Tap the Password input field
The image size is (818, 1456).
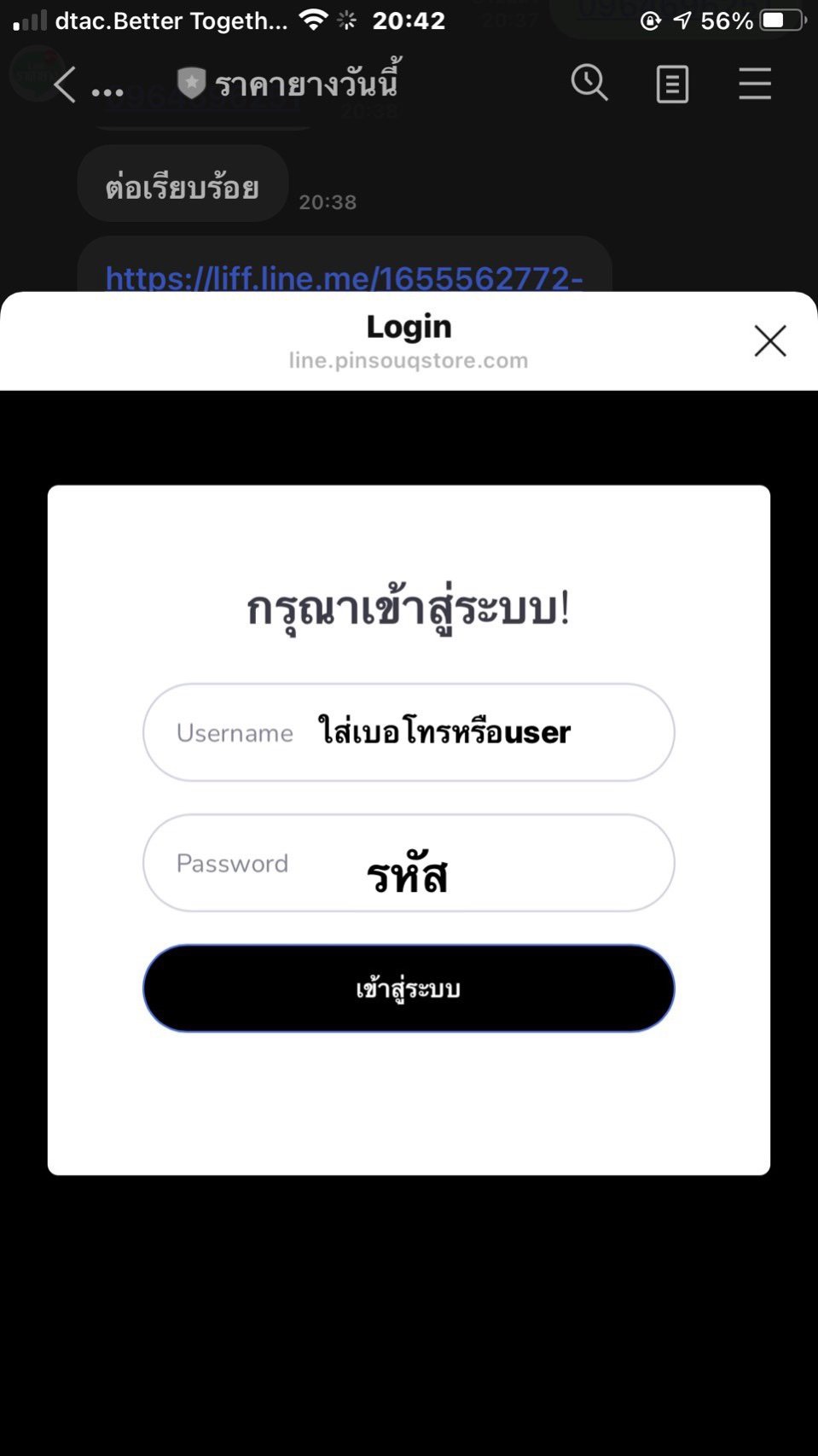click(409, 863)
